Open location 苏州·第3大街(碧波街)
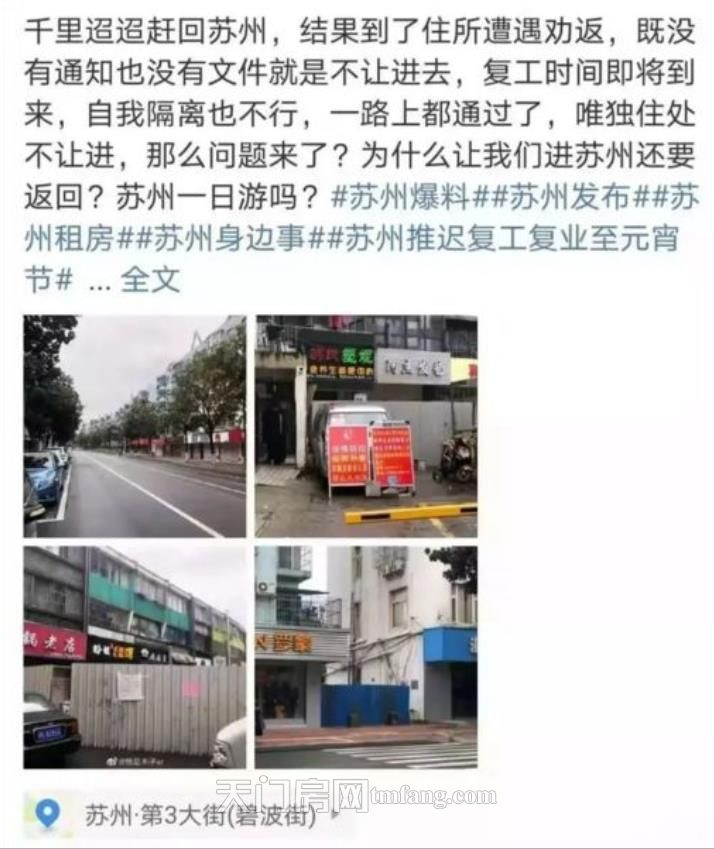Screen dimensions: 714x849 (x=200, y=814)
